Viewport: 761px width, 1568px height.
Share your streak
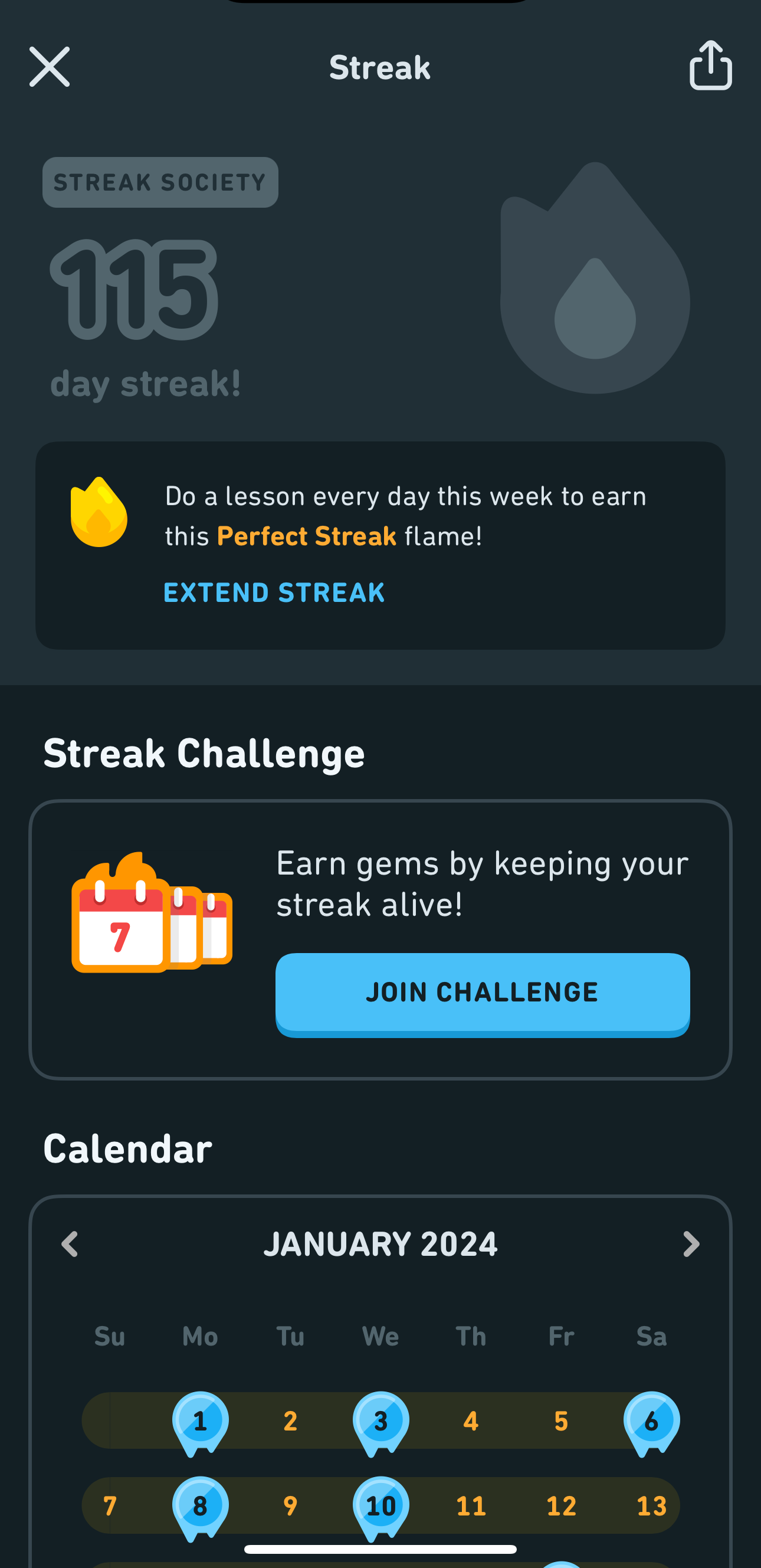click(710, 65)
